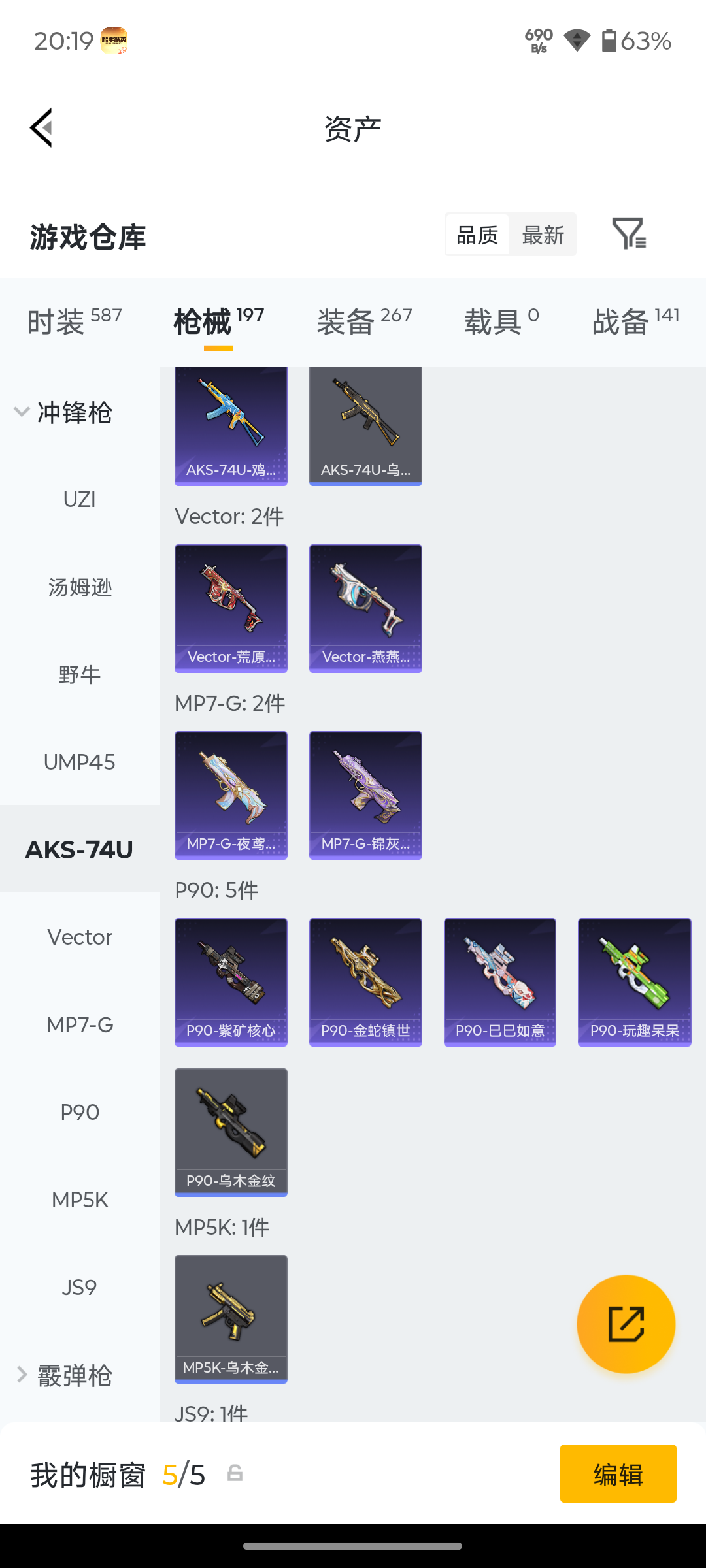Image resolution: width=706 pixels, height=1568 pixels.
Task: Expand the 霰弹枪 category
Action: 63,1375
